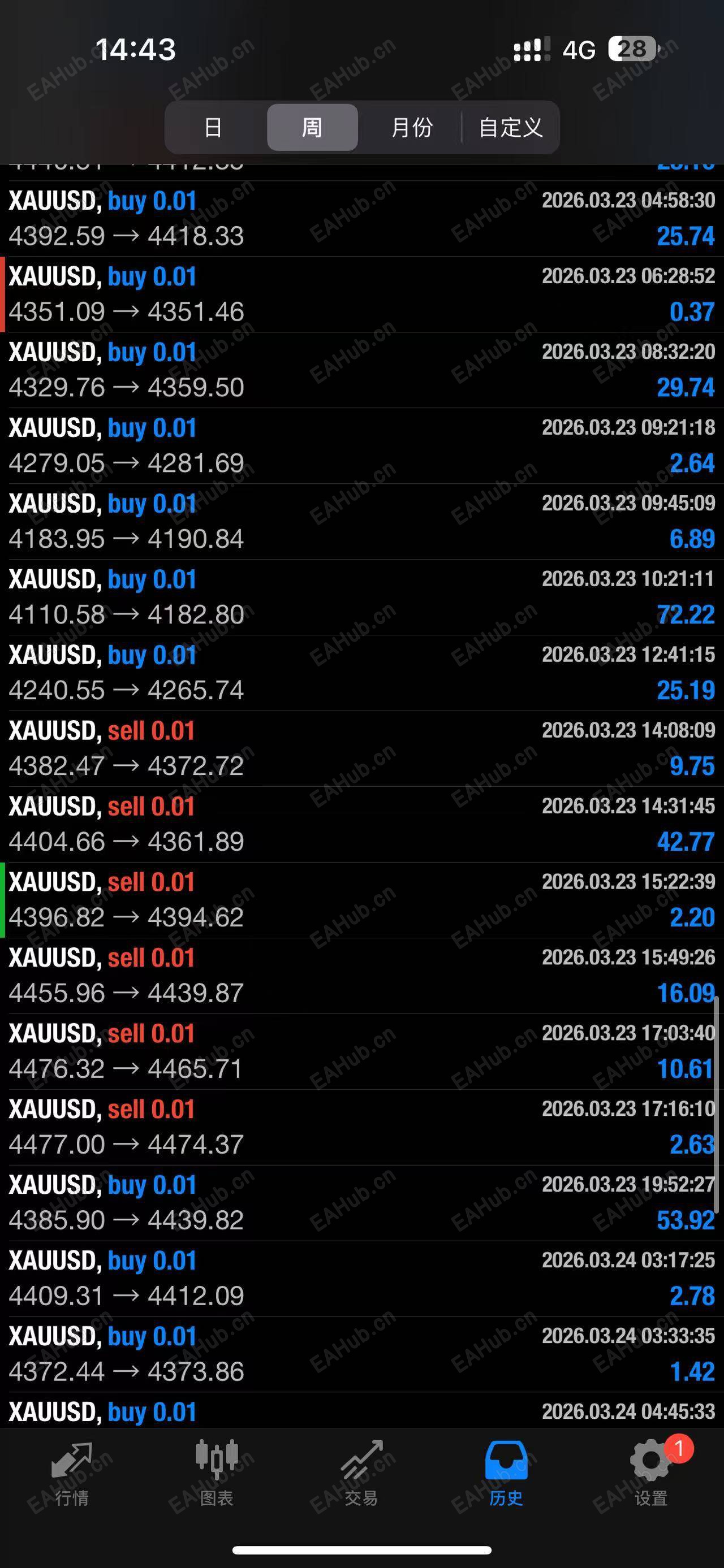This screenshot has height=1568, width=724.
Task: Select the 周 period tab
Action: click(312, 127)
